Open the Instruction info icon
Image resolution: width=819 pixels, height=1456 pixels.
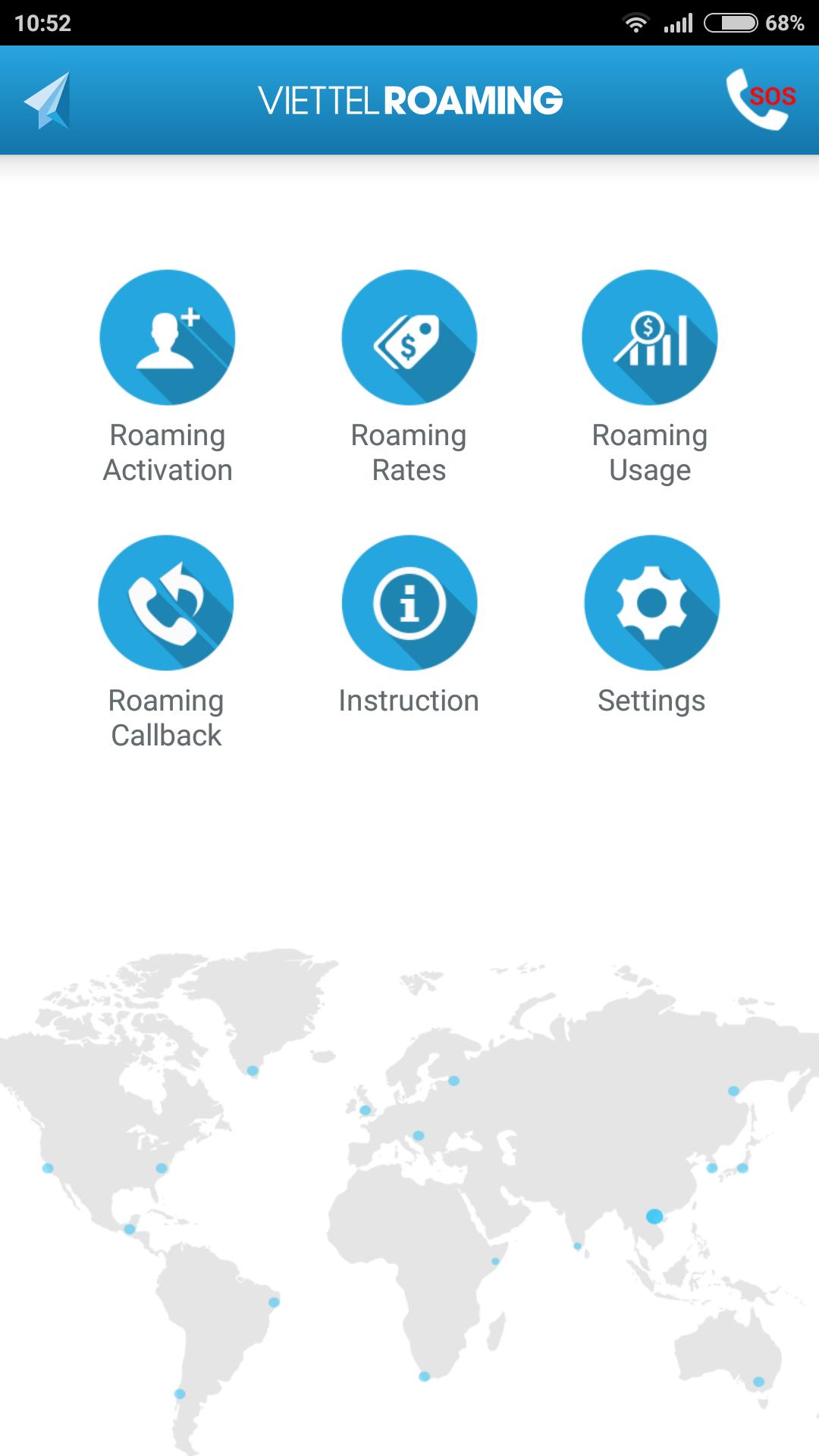click(409, 603)
